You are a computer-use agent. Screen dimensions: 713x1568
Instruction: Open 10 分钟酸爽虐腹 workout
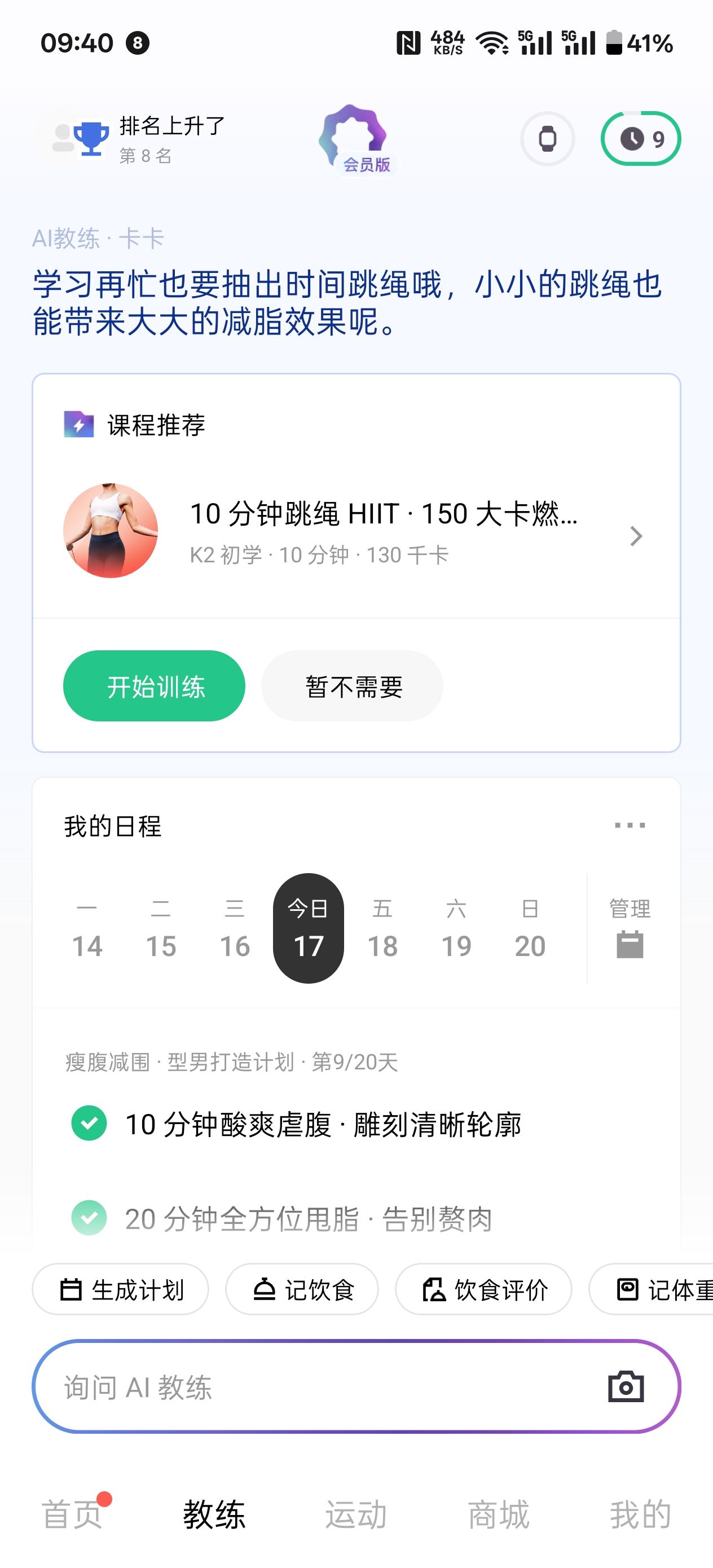click(x=323, y=1124)
